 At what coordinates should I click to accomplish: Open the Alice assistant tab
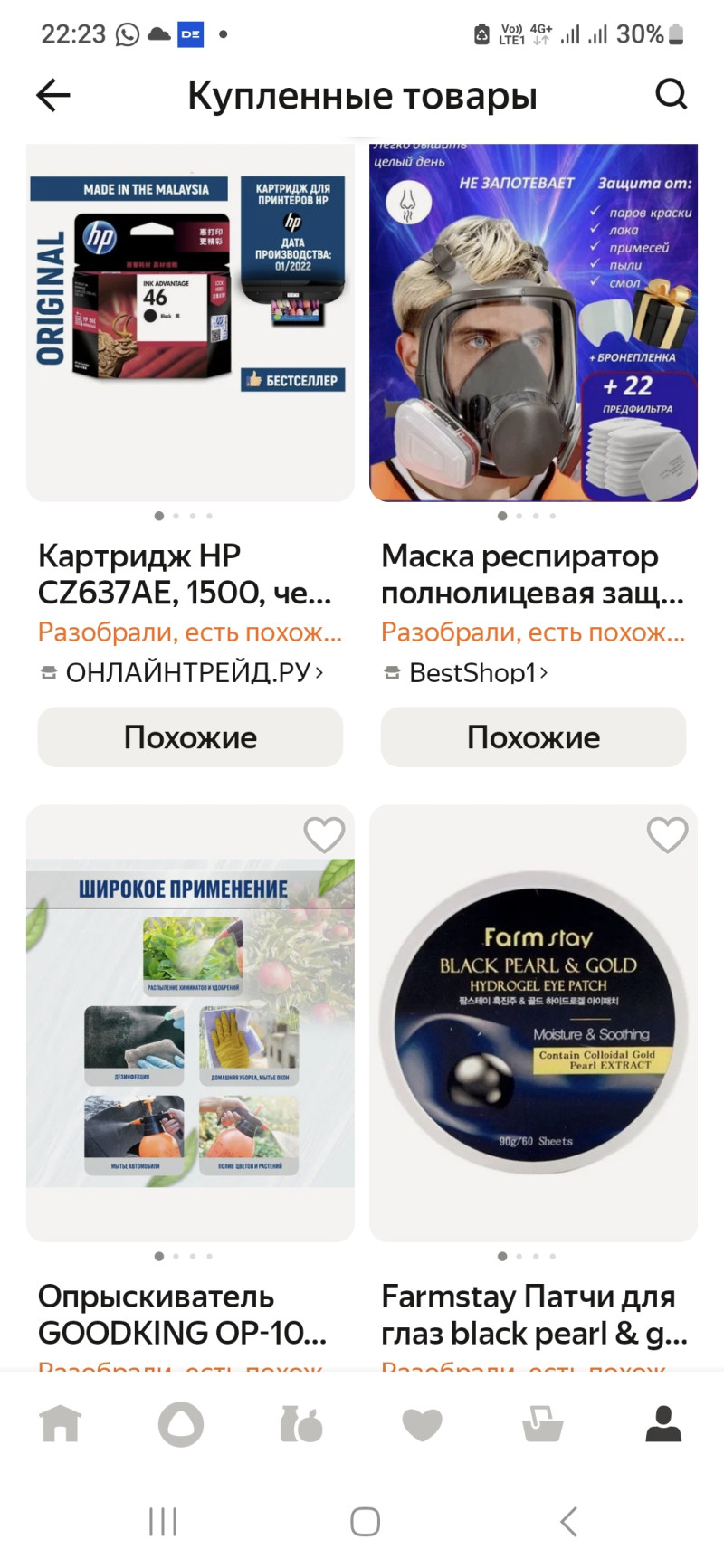tap(181, 1425)
